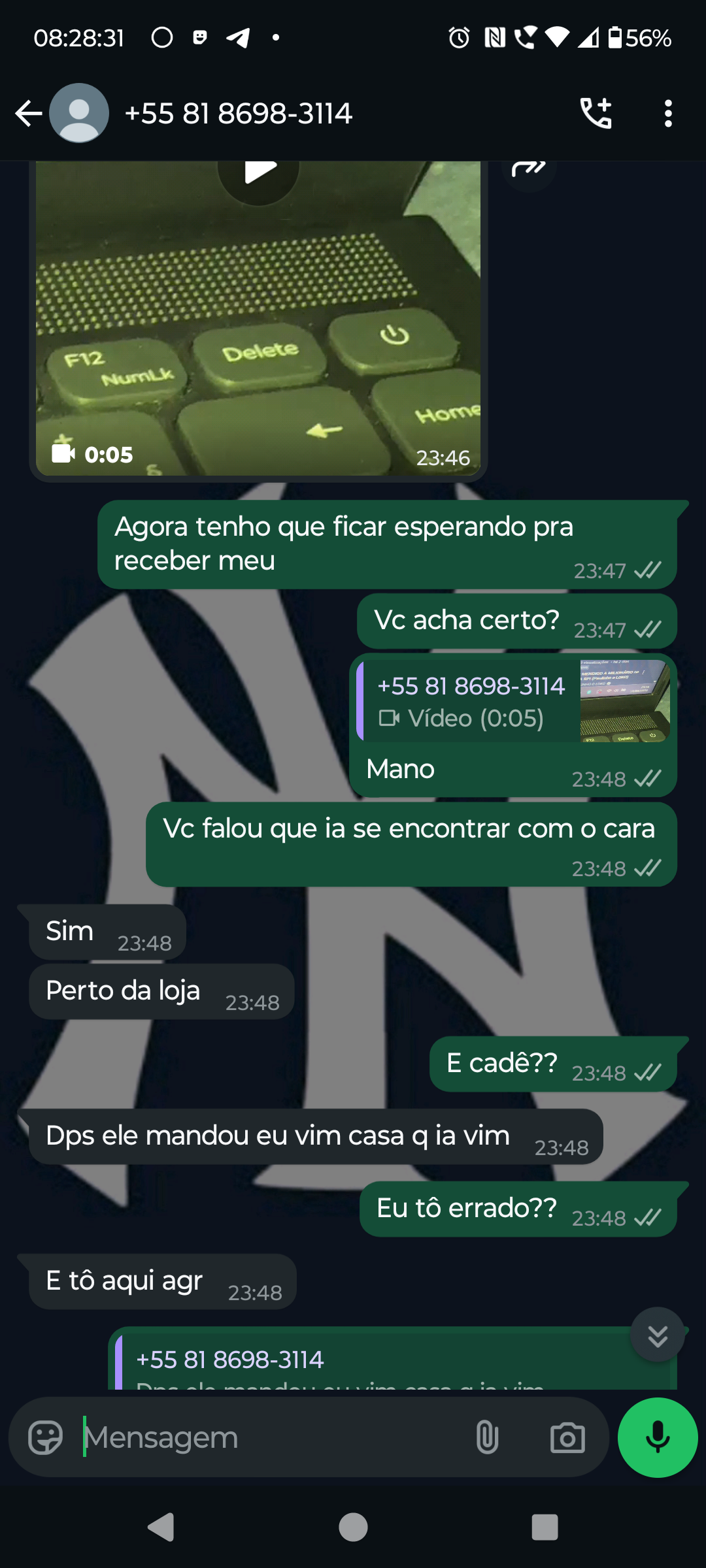Attach a file with the paperclip
Screen dimensions: 706x1568
click(487, 1437)
